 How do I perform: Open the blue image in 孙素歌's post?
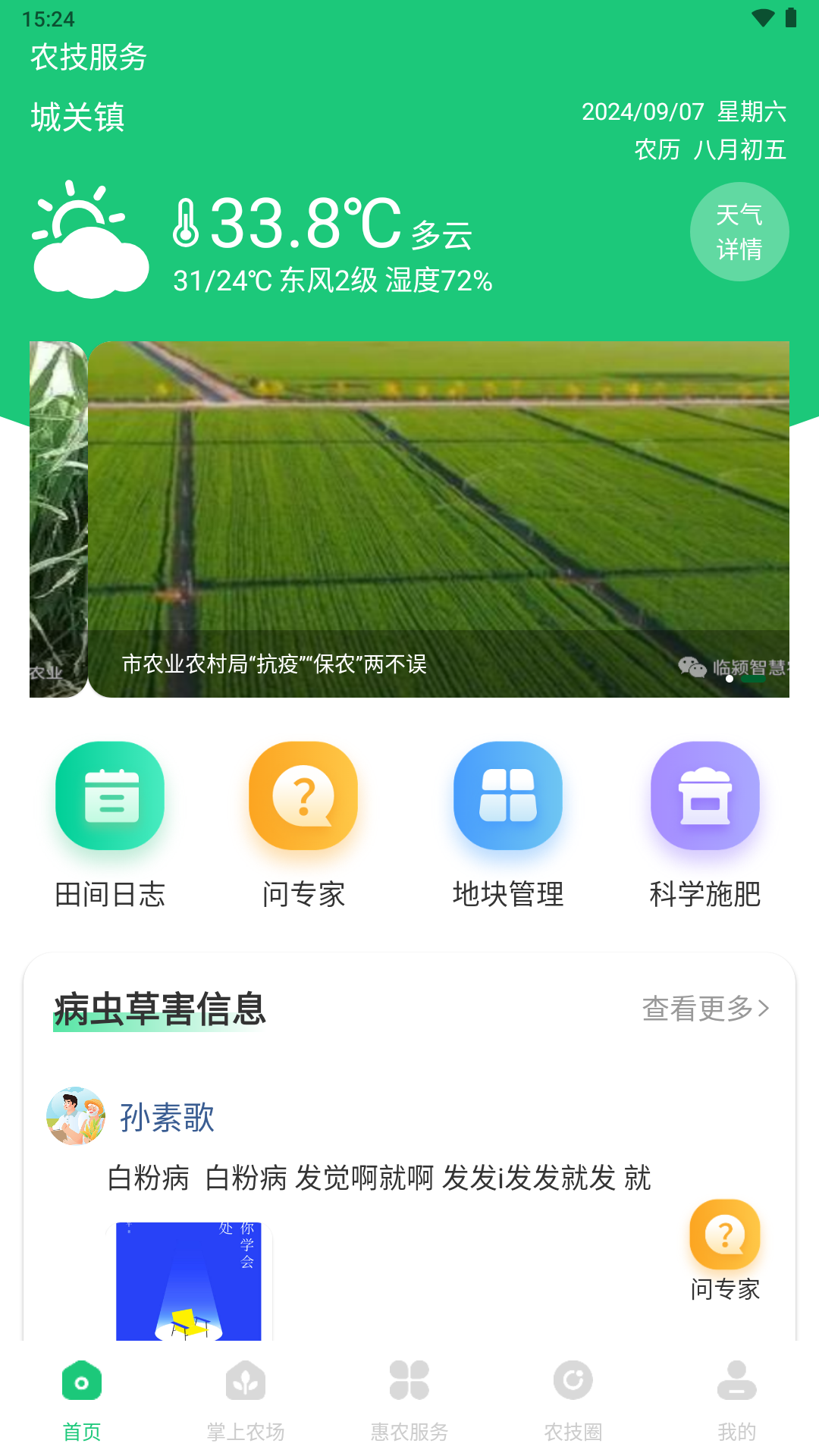pos(189,1282)
